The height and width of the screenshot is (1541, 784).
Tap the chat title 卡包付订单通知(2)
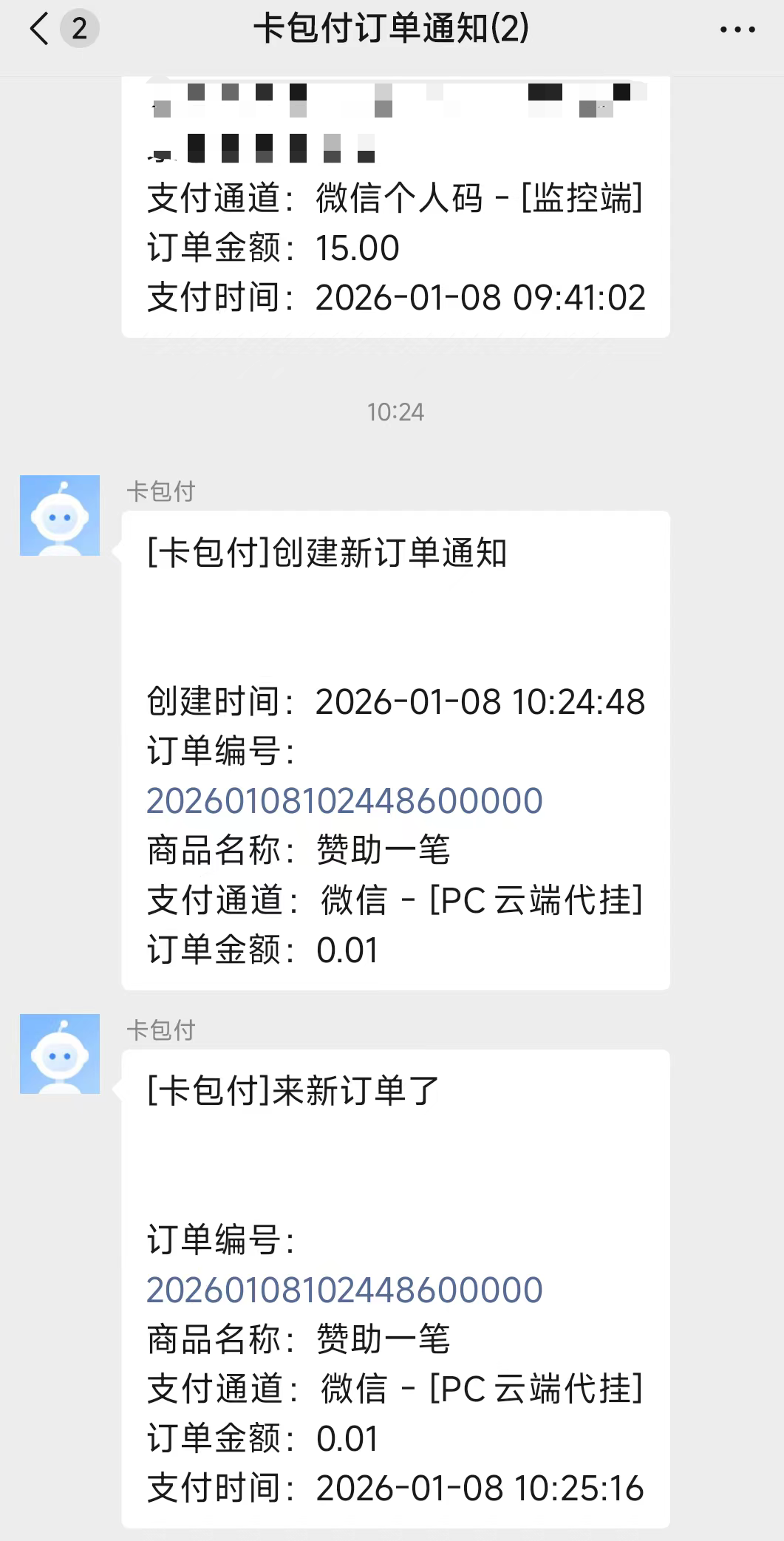click(x=392, y=30)
